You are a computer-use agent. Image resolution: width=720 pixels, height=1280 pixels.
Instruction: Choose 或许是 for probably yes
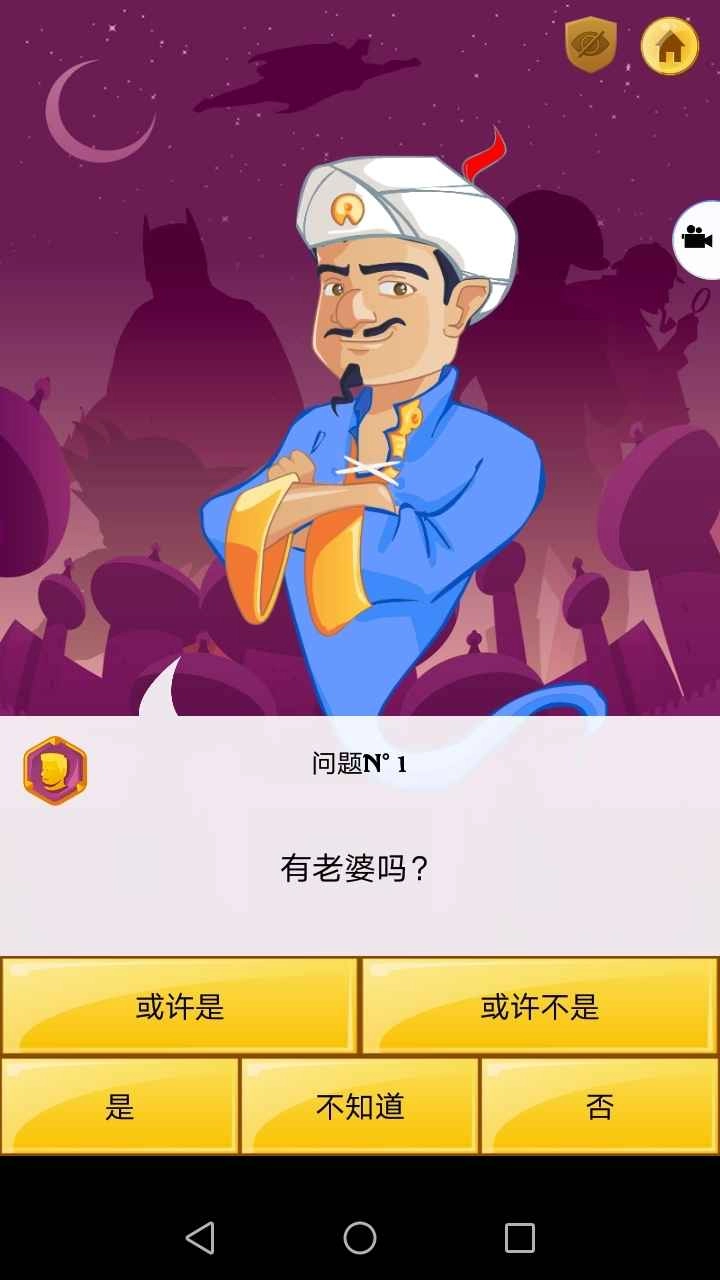pos(178,1005)
